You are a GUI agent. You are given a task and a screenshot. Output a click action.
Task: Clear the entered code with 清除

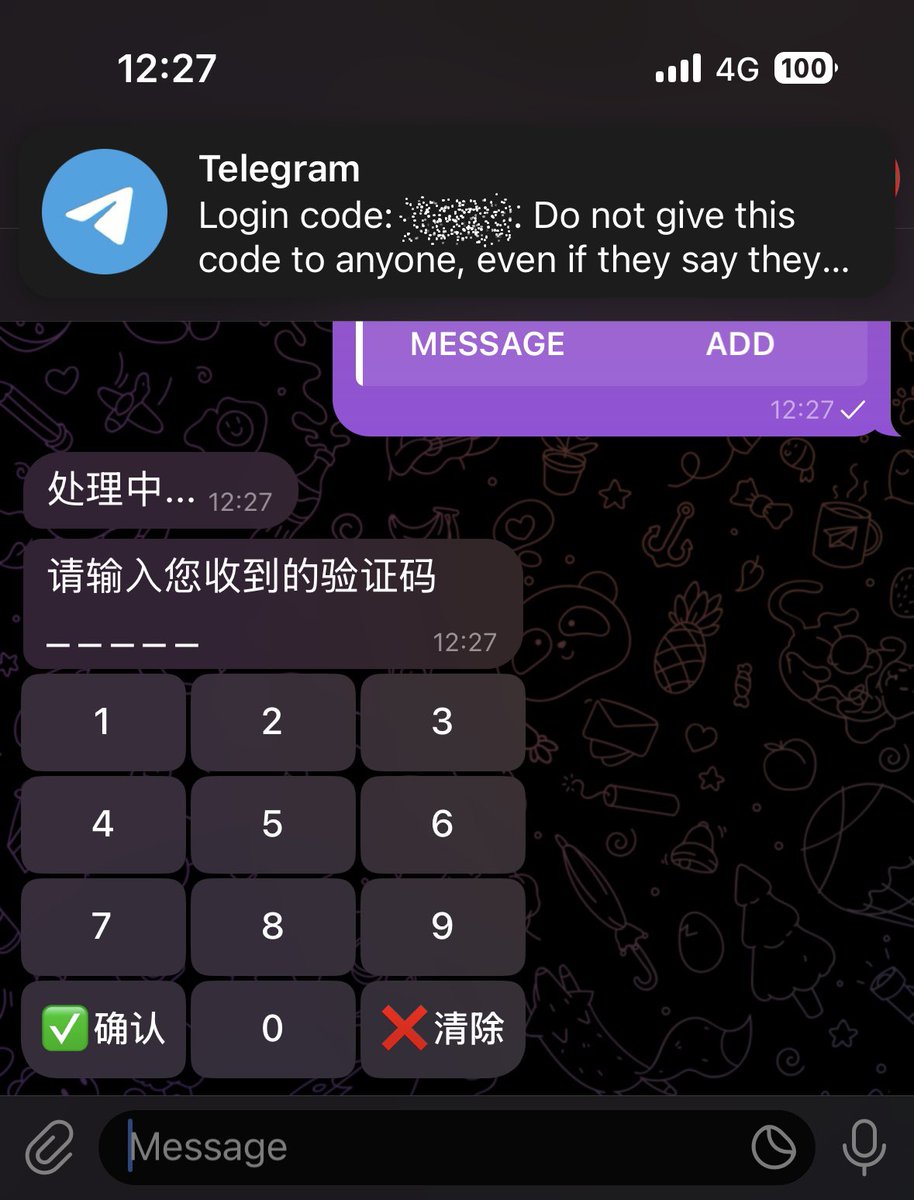[x=442, y=1028]
